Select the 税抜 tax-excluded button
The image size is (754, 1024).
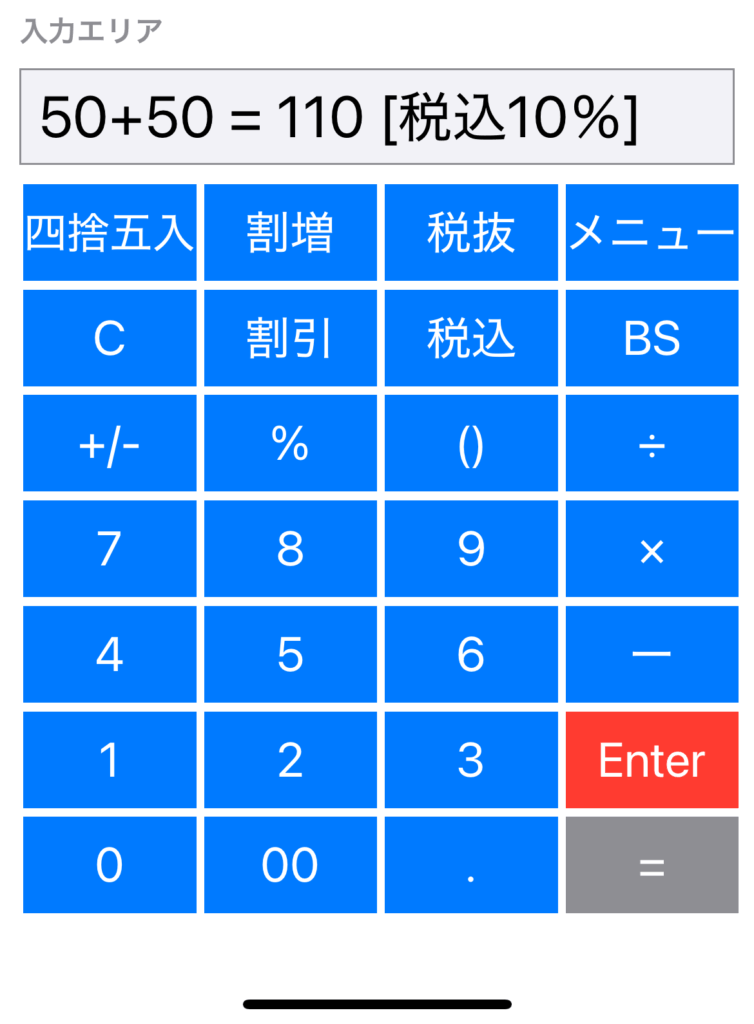[471, 233]
